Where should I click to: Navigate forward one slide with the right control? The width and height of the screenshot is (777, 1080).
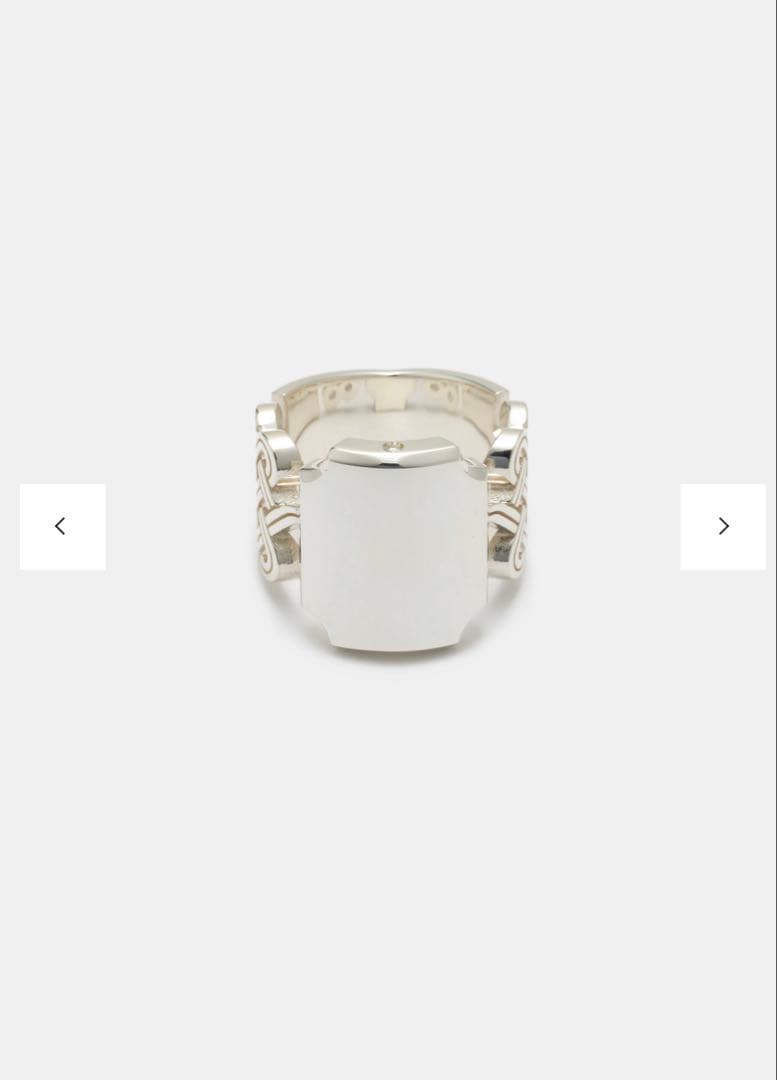coord(723,526)
